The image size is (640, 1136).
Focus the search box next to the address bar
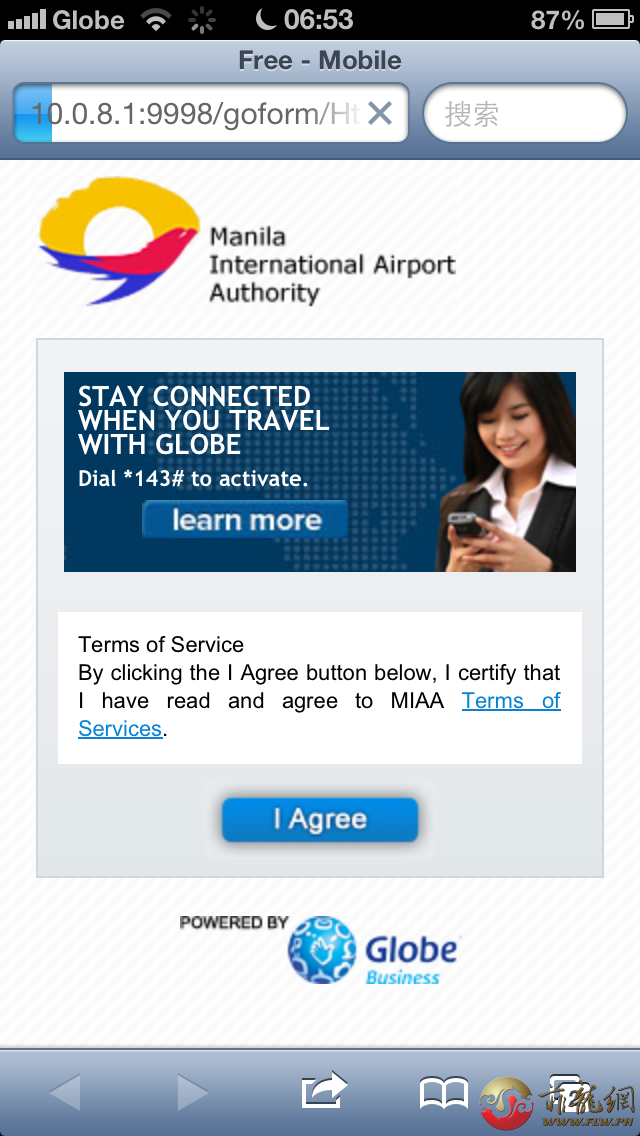tap(525, 113)
